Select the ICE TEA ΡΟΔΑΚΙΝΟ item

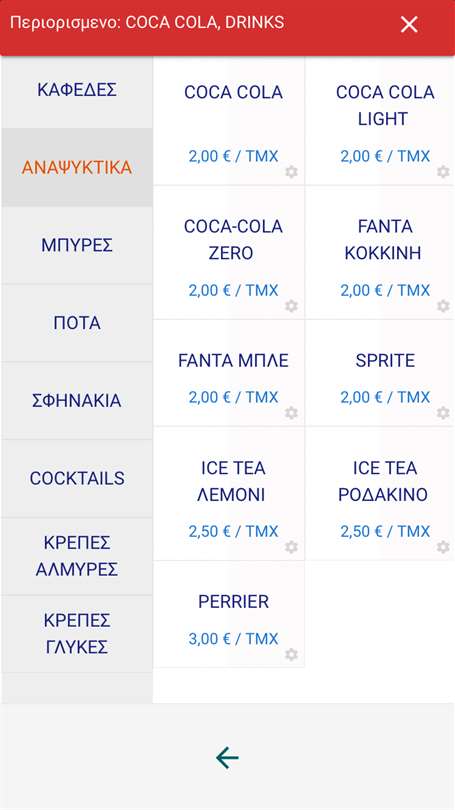click(380, 494)
